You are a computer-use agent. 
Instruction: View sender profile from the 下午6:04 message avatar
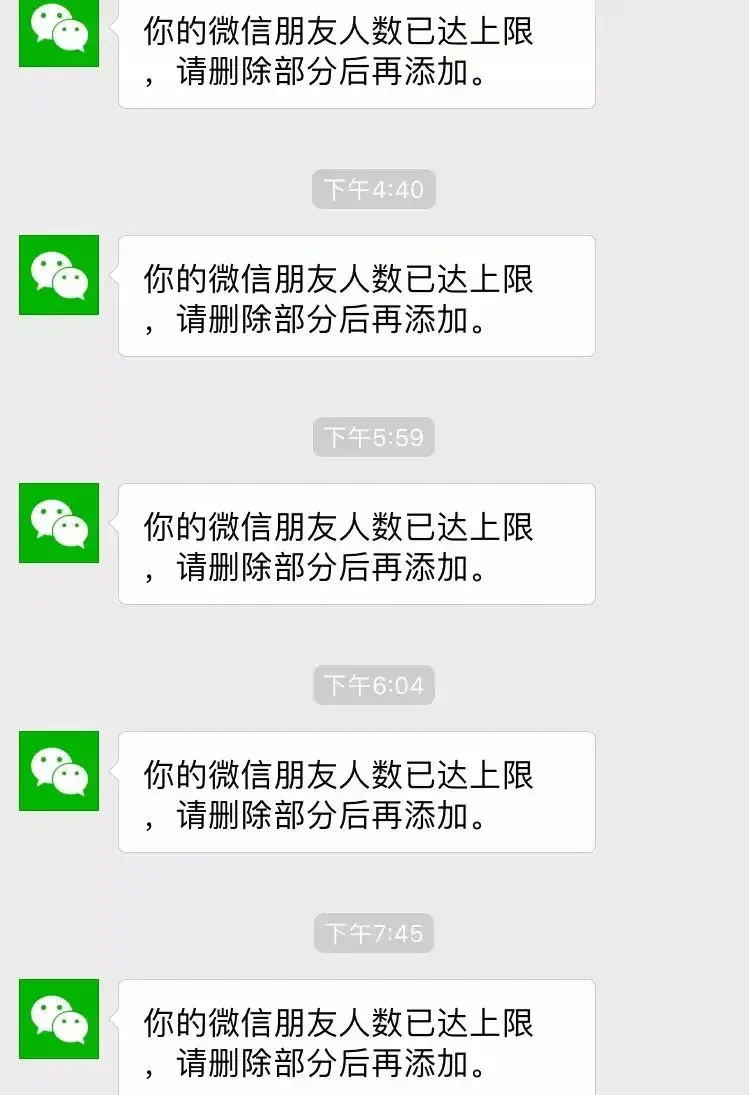pos(59,771)
